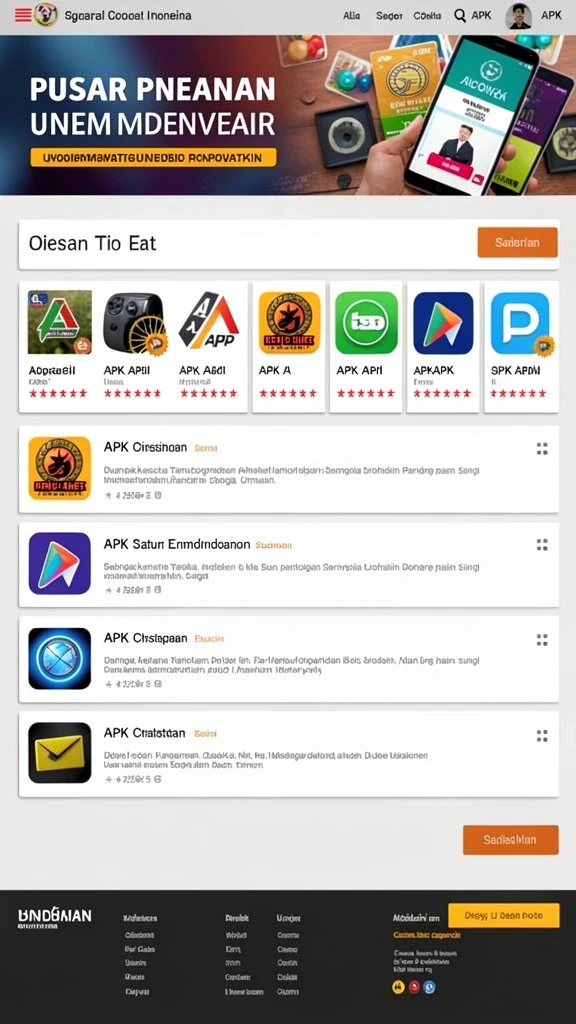Tap the orange button beside Oiesan Tio Eat

click(517, 242)
